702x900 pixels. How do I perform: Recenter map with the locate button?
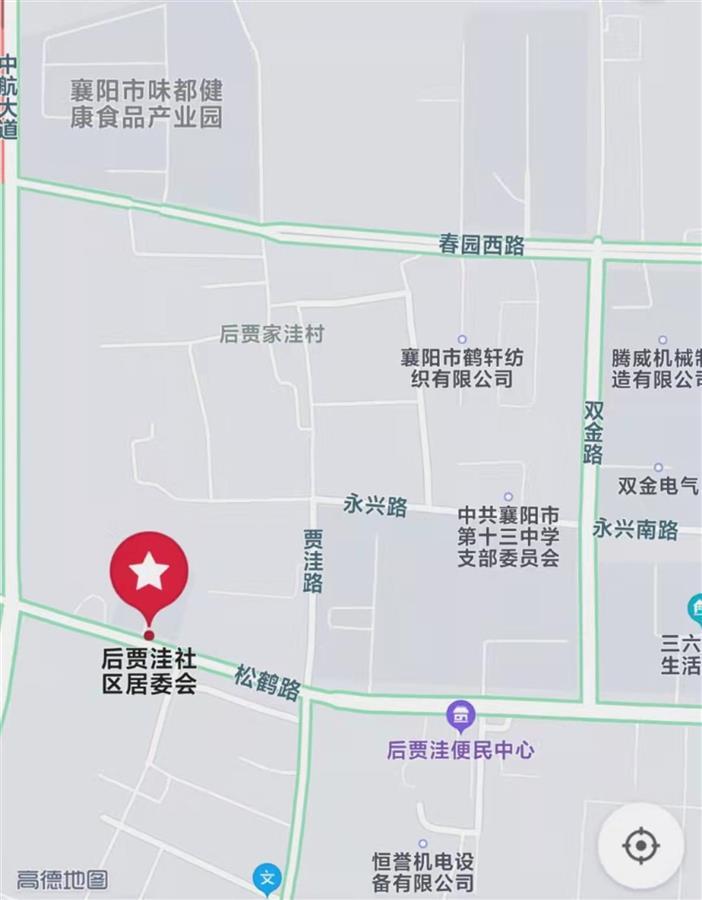click(640, 846)
